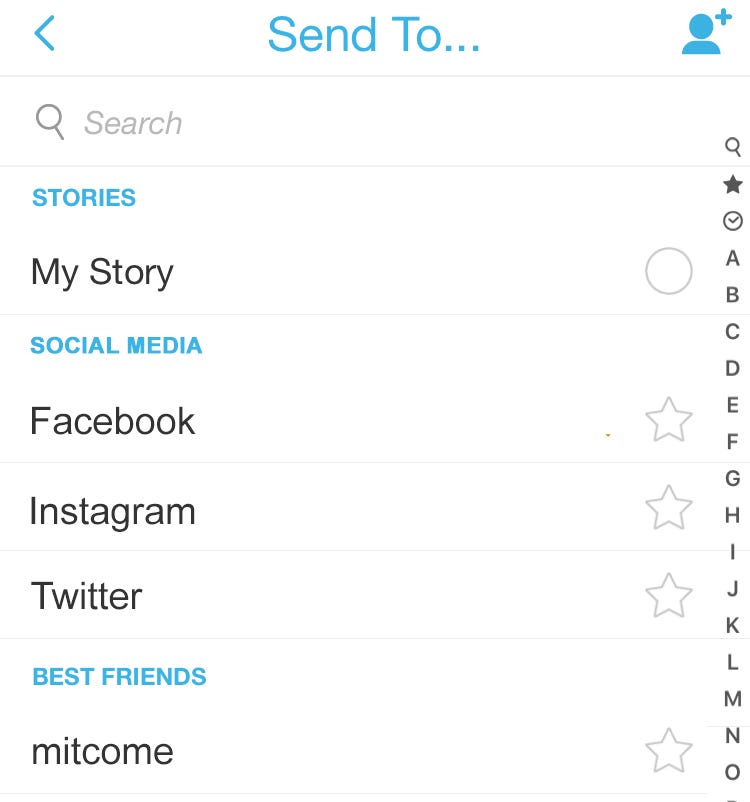This screenshot has width=750, height=802.
Task: Jump to letter A in index
Action: (733, 258)
